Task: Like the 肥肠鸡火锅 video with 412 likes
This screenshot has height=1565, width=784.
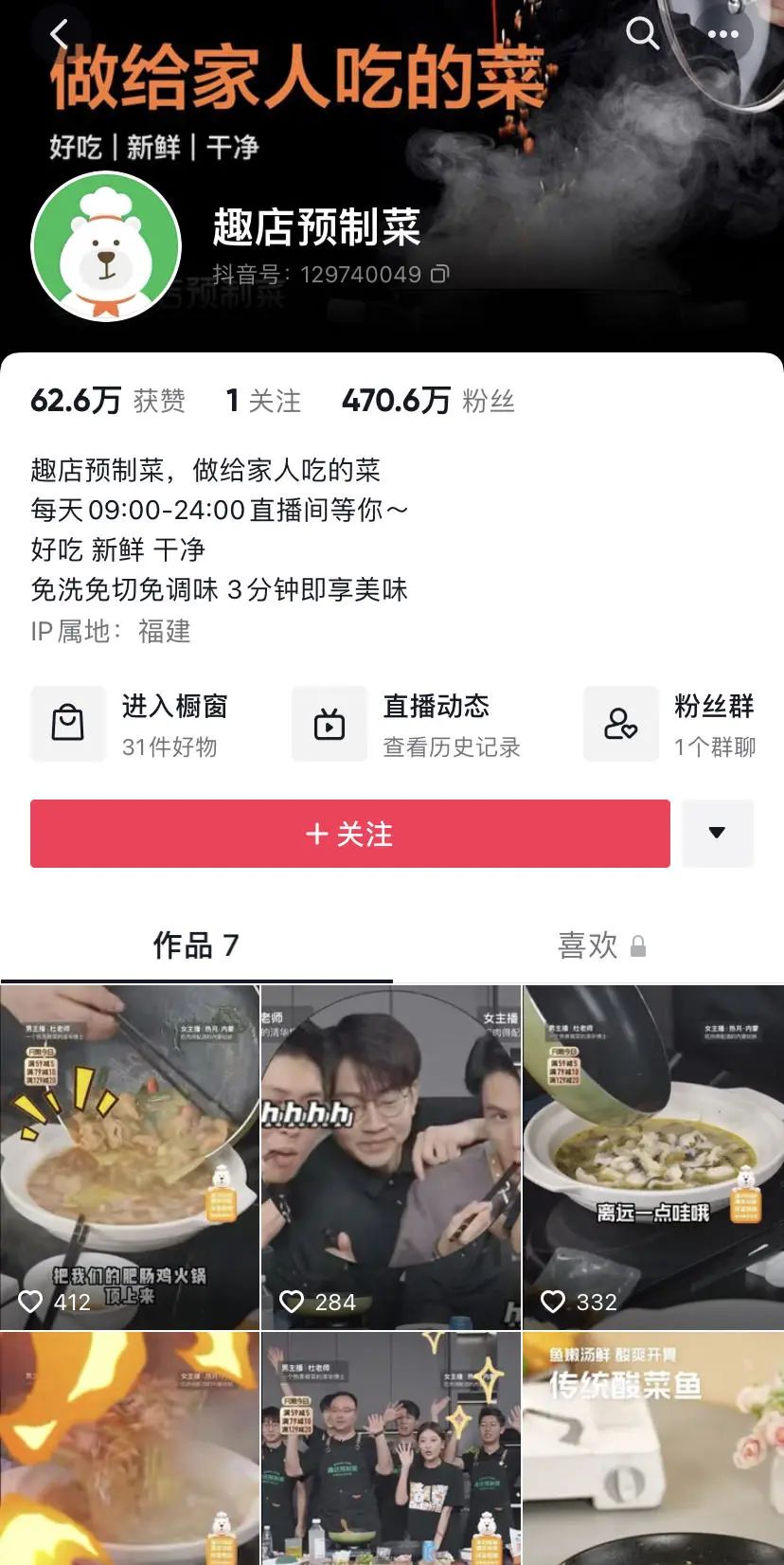Action: pyautogui.click(x=30, y=1301)
